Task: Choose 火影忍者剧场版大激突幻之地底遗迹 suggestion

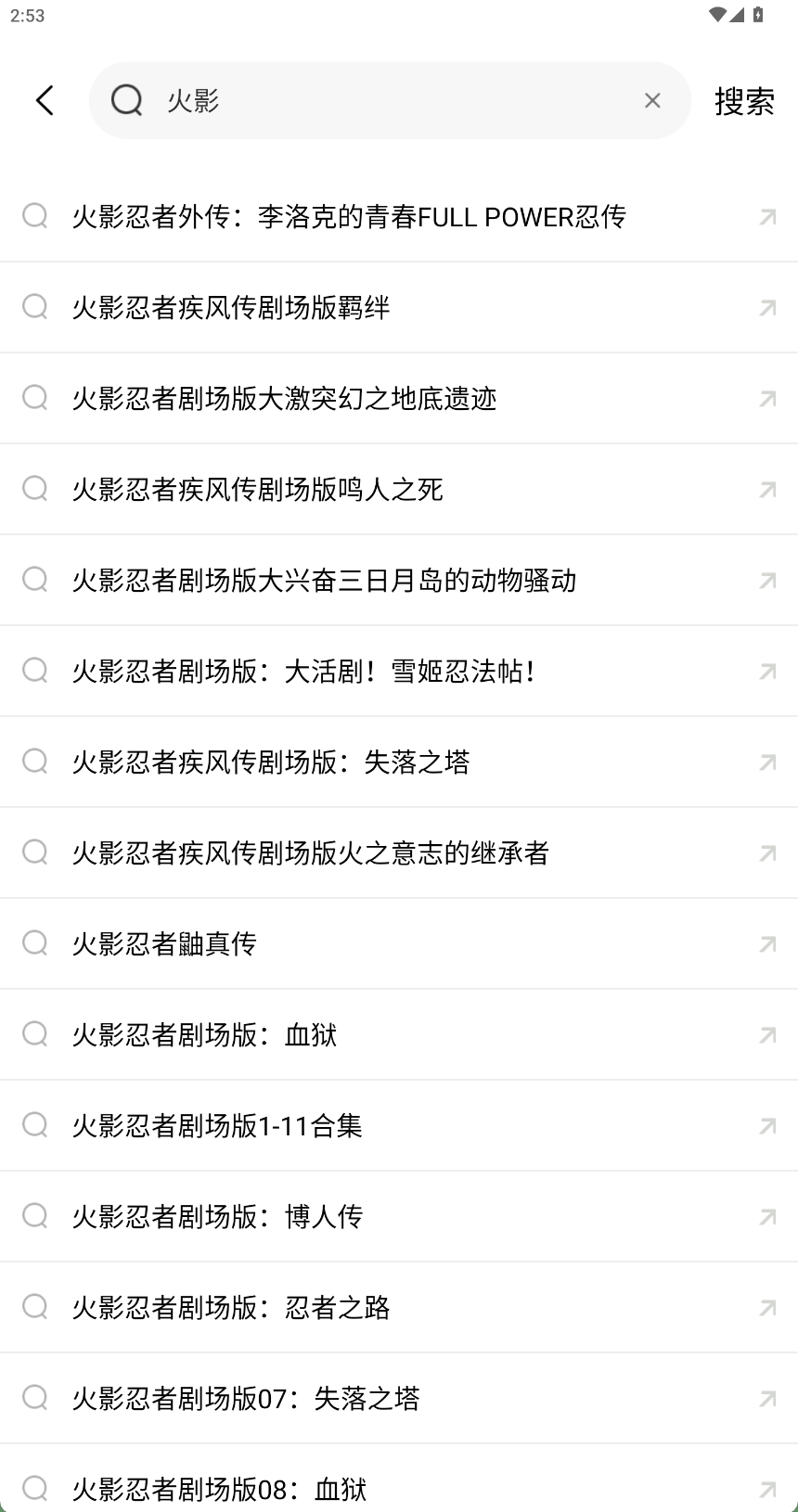Action: (x=284, y=399)
